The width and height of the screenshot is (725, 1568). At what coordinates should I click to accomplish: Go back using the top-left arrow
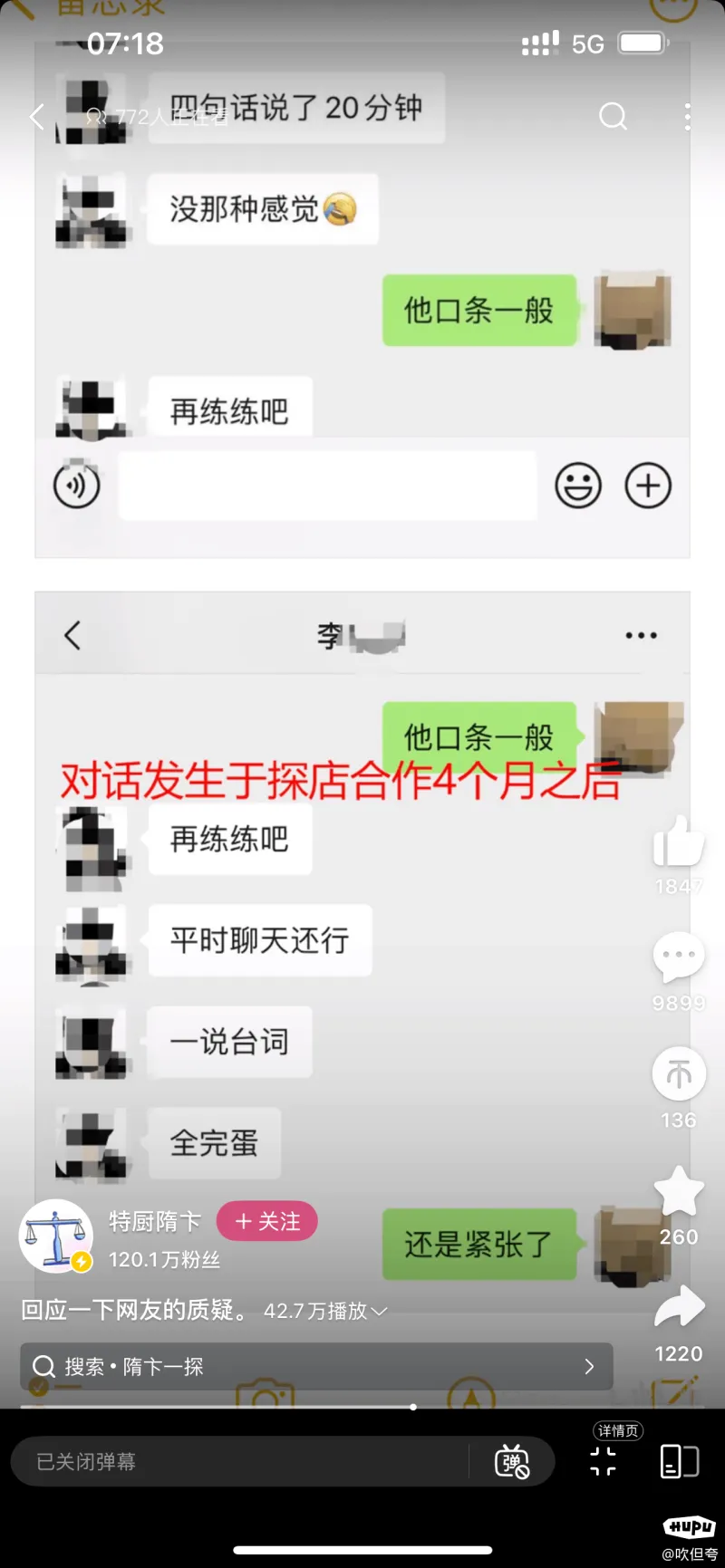36,117
